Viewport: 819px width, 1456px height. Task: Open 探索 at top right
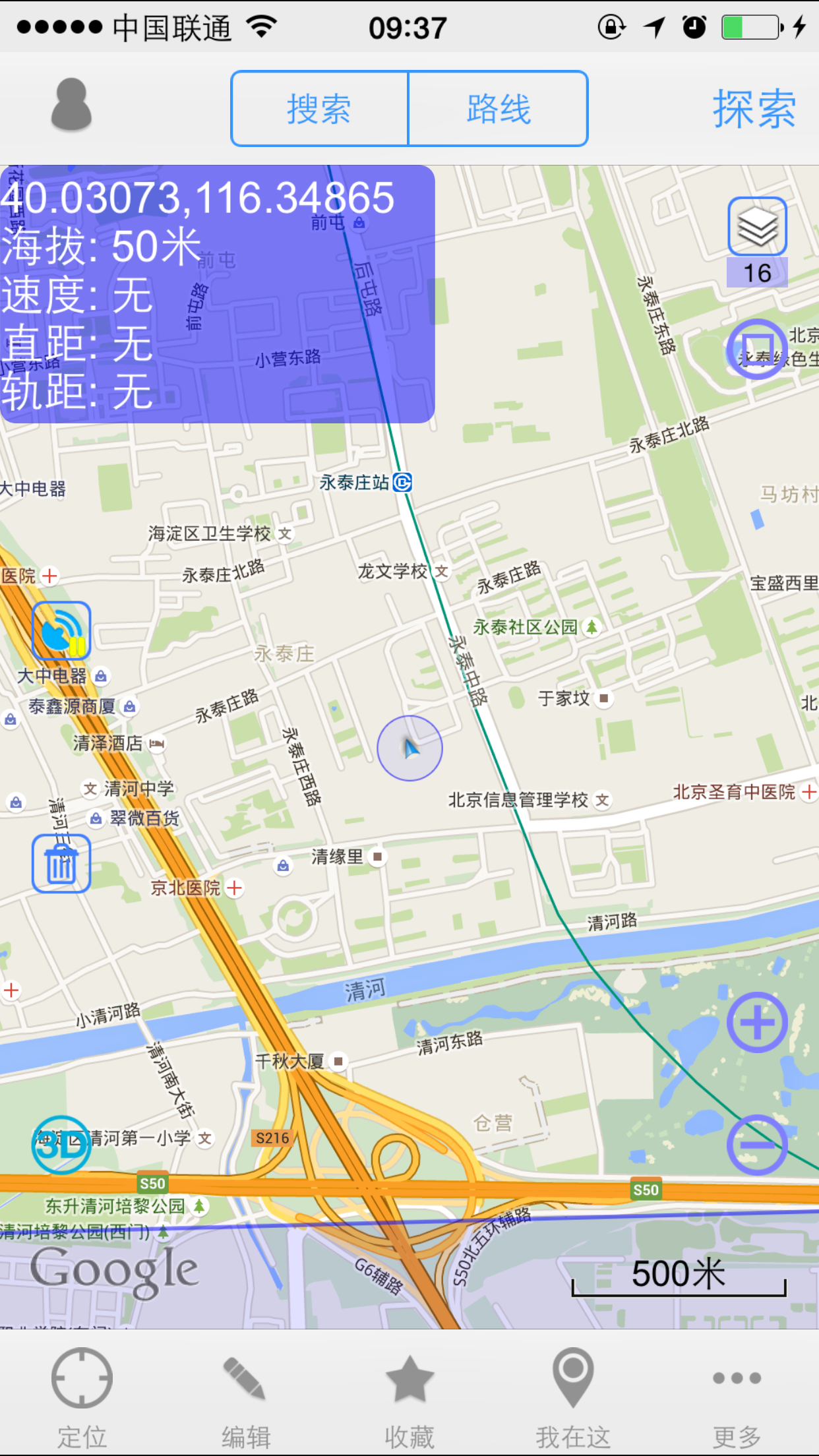754,109
